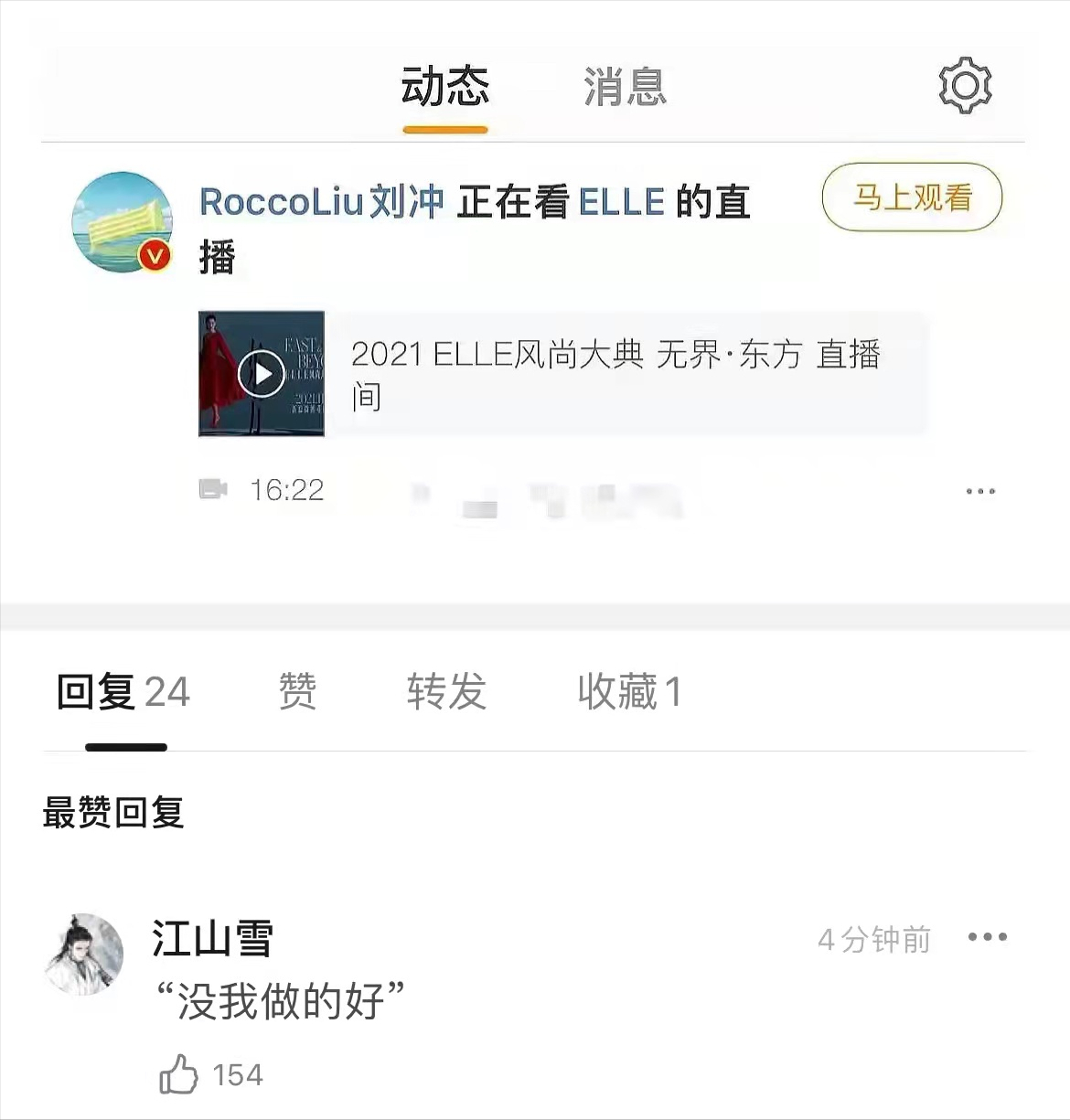Open 江山雪's profile avatar
Screen dimensions: 1070x1120
[x=84, y=954]
